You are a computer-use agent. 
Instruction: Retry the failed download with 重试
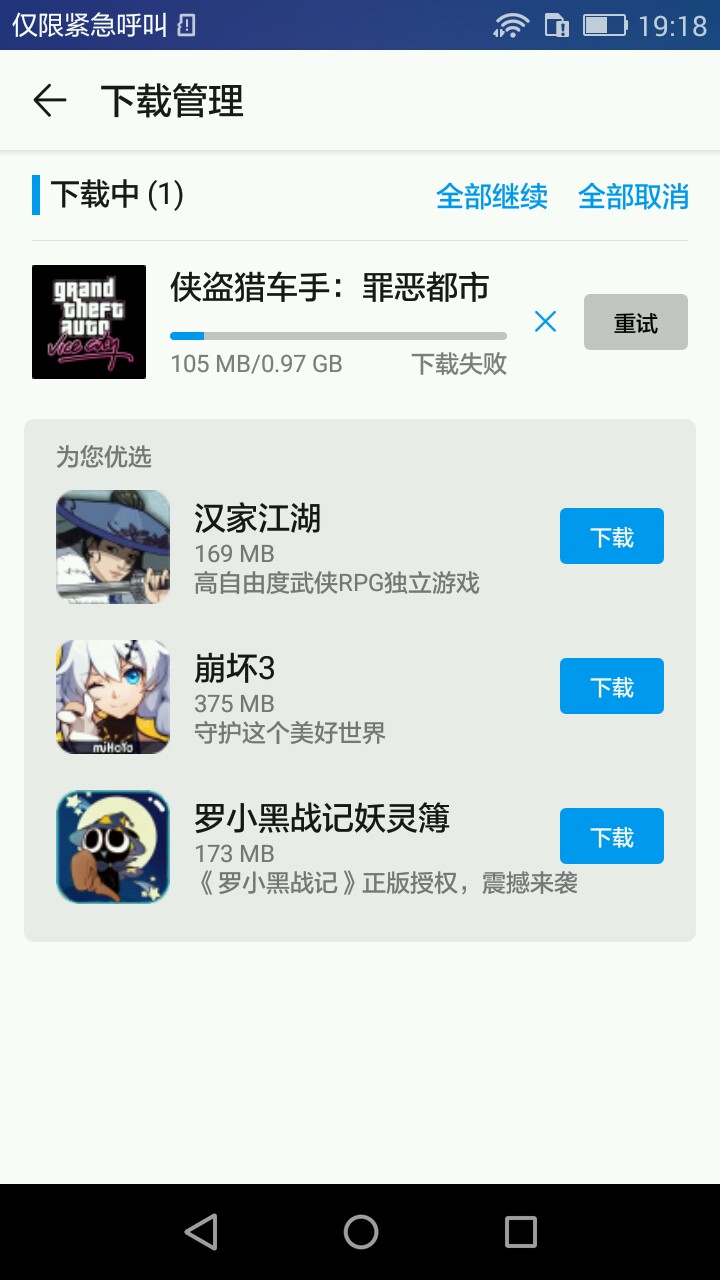click(635, 322)
